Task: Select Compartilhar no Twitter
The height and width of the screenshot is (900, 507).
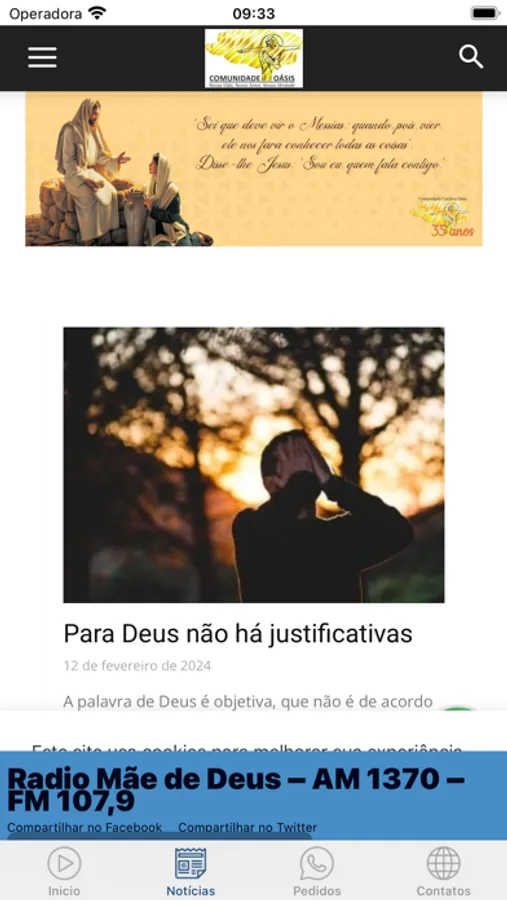Action: (x=247, y=827)
